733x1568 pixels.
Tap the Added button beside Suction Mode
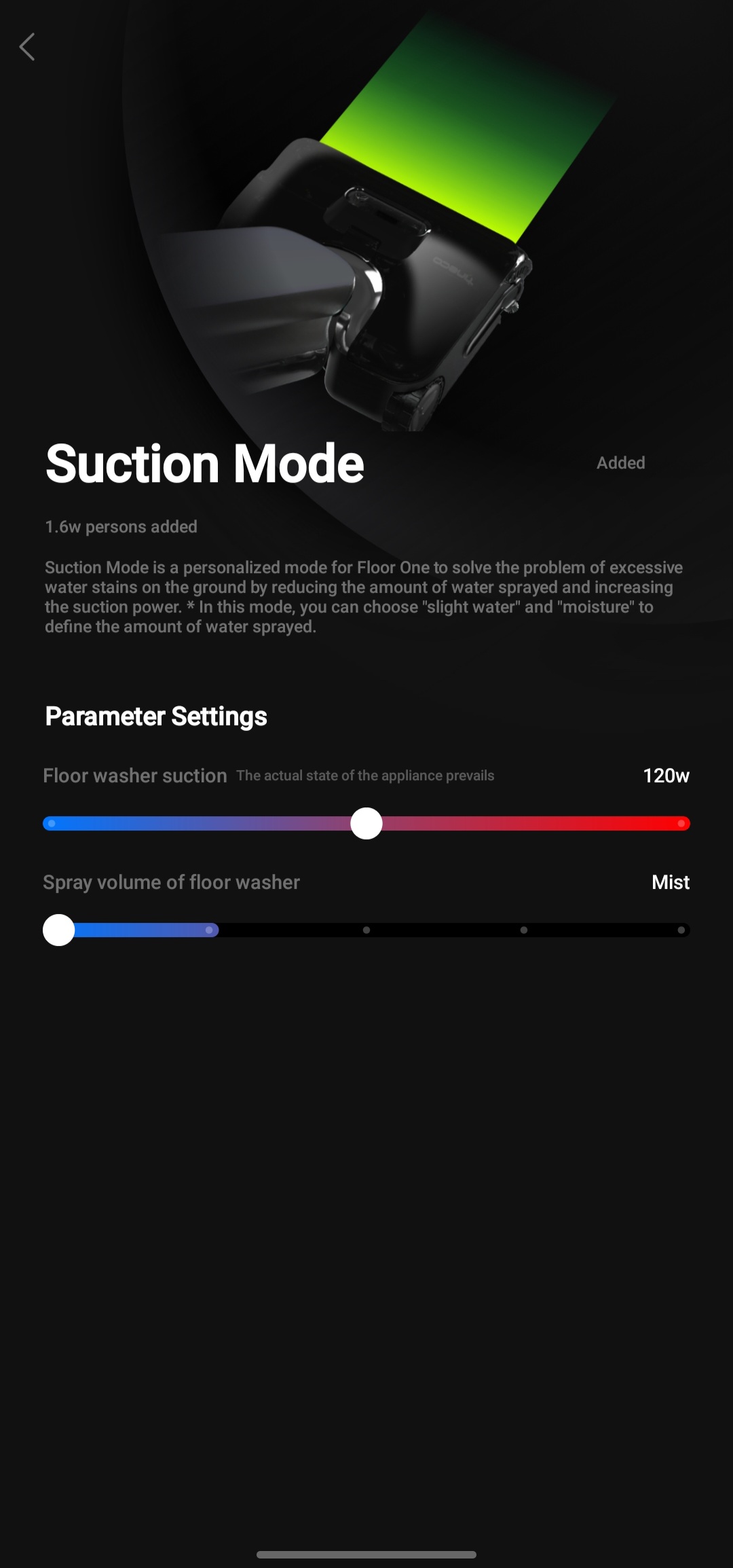pyautogui.click(x=620, y=463)
